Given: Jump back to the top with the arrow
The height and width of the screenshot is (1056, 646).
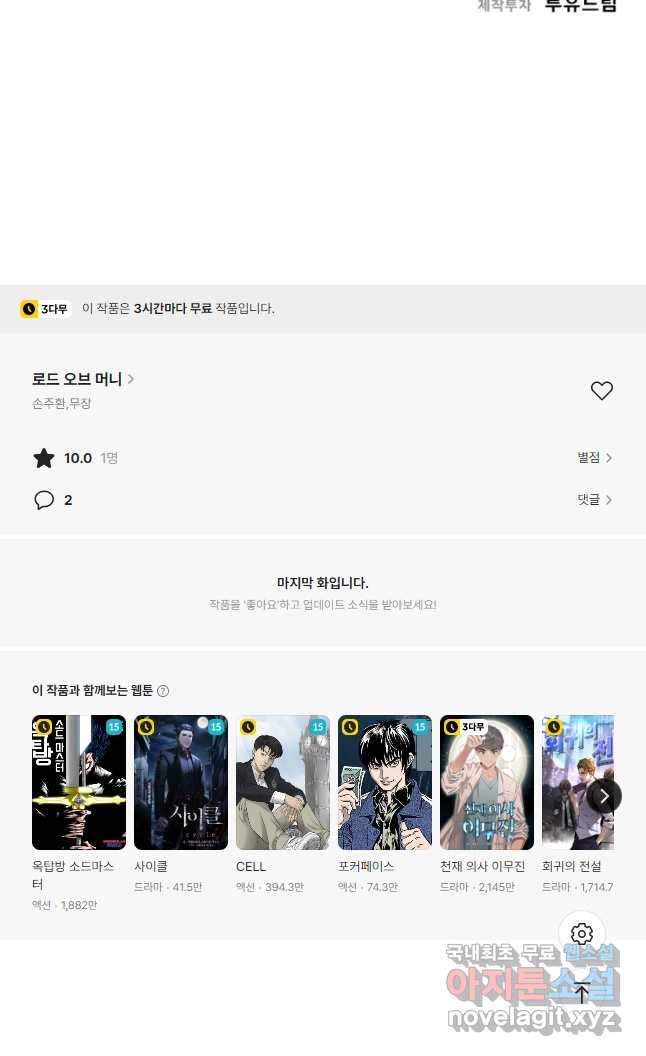Looking at the screenshot, I should point(582,993).
